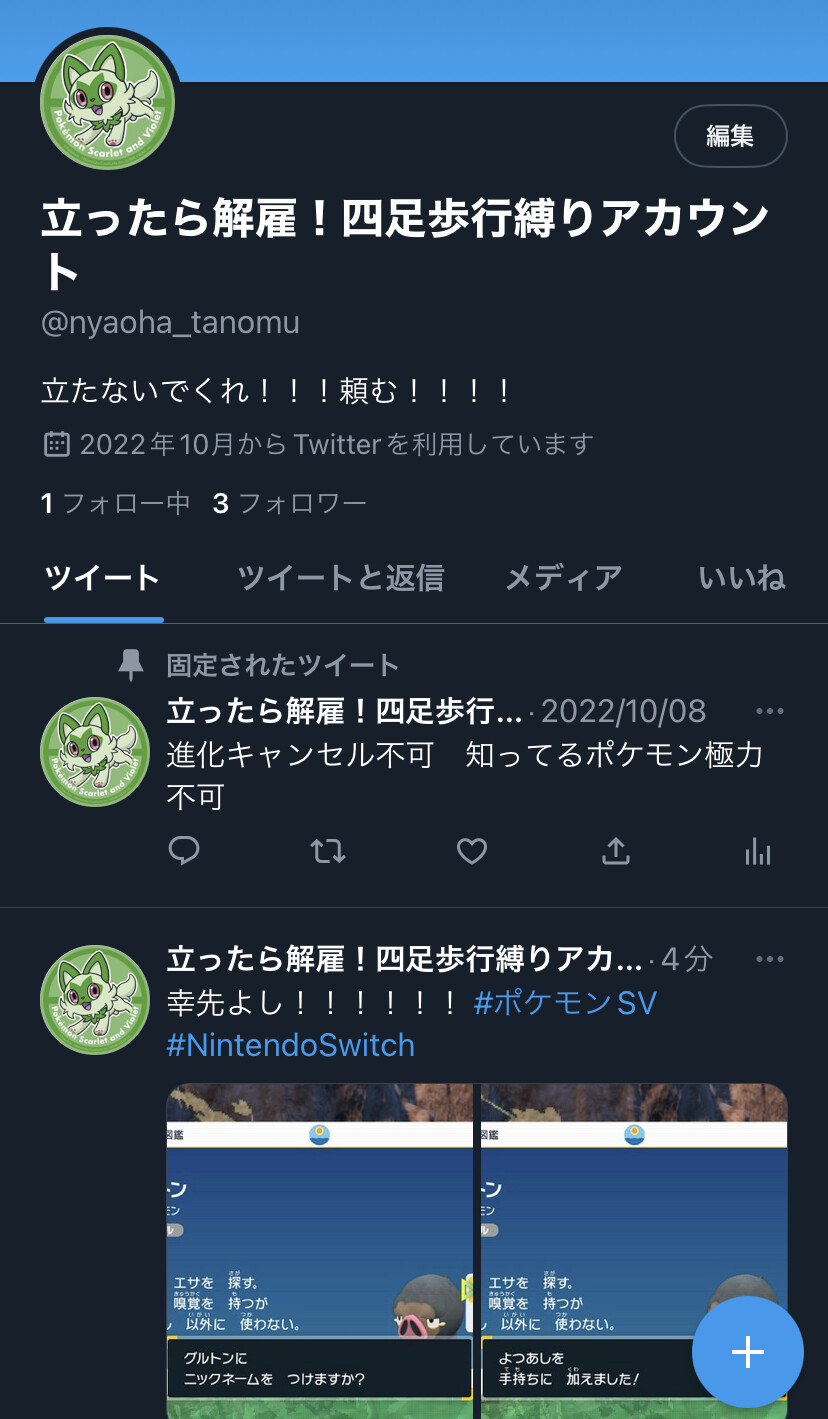Tap the 編集 edit profile button
This screenshot has height=1419, width=828.
pos(730,136)
